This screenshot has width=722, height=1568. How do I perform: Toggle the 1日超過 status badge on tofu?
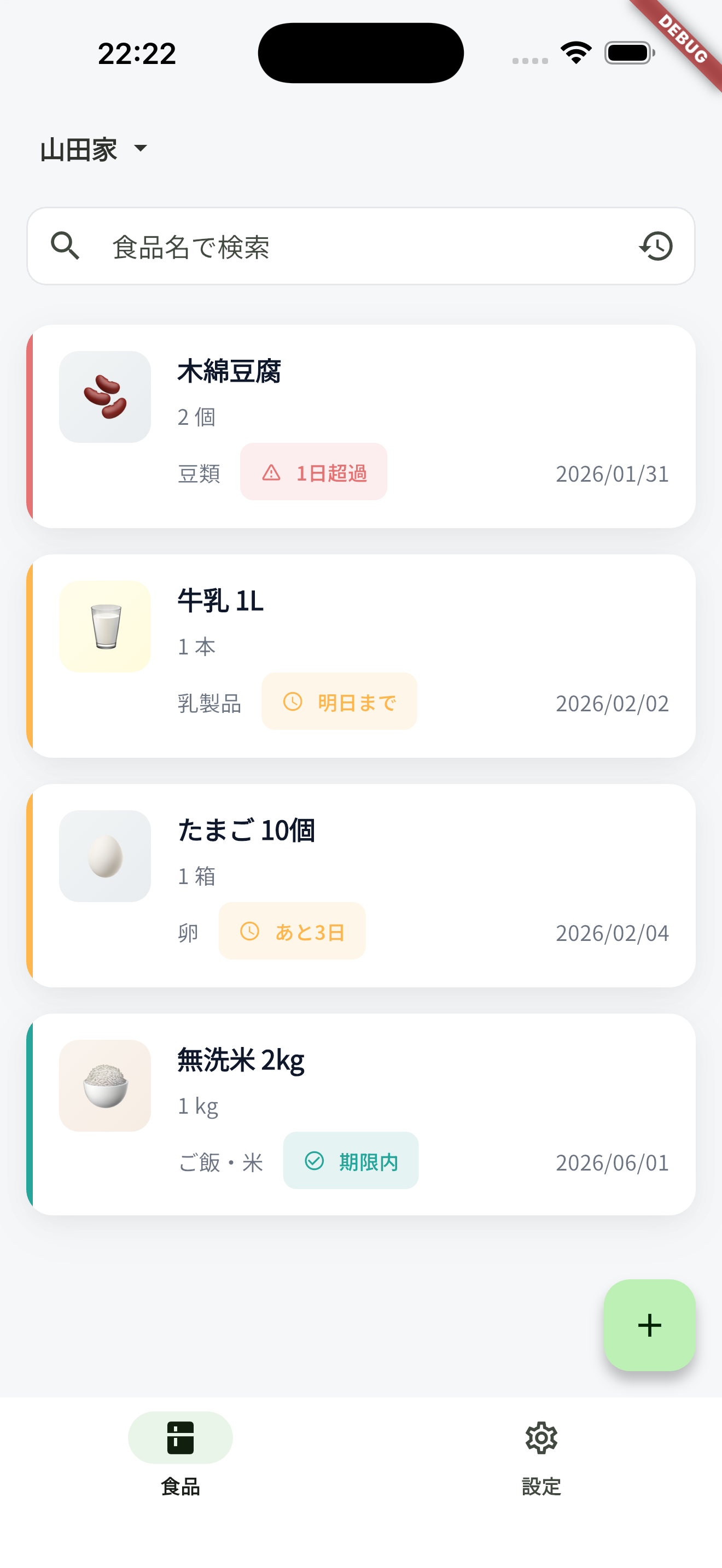[314, 473]
